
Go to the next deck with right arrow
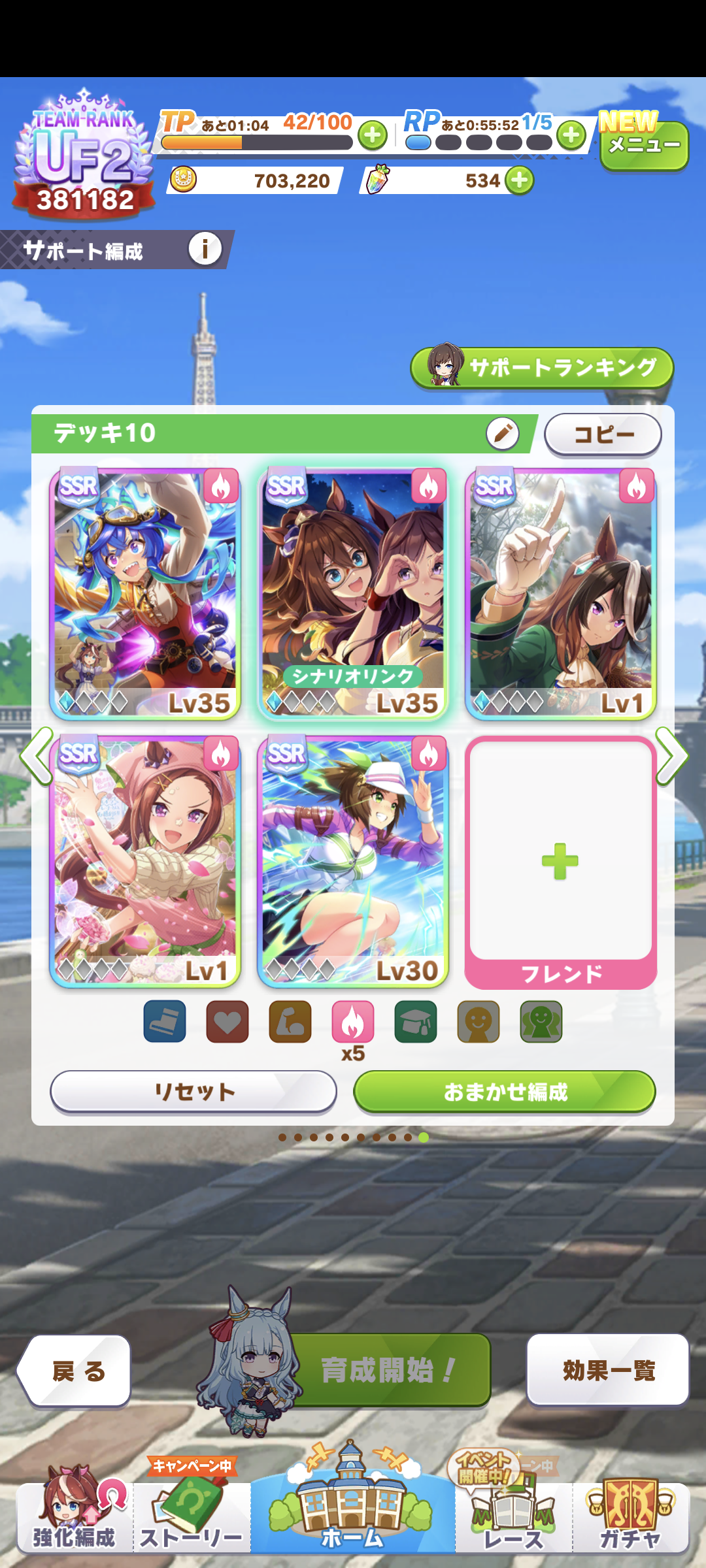click(671, 756)
